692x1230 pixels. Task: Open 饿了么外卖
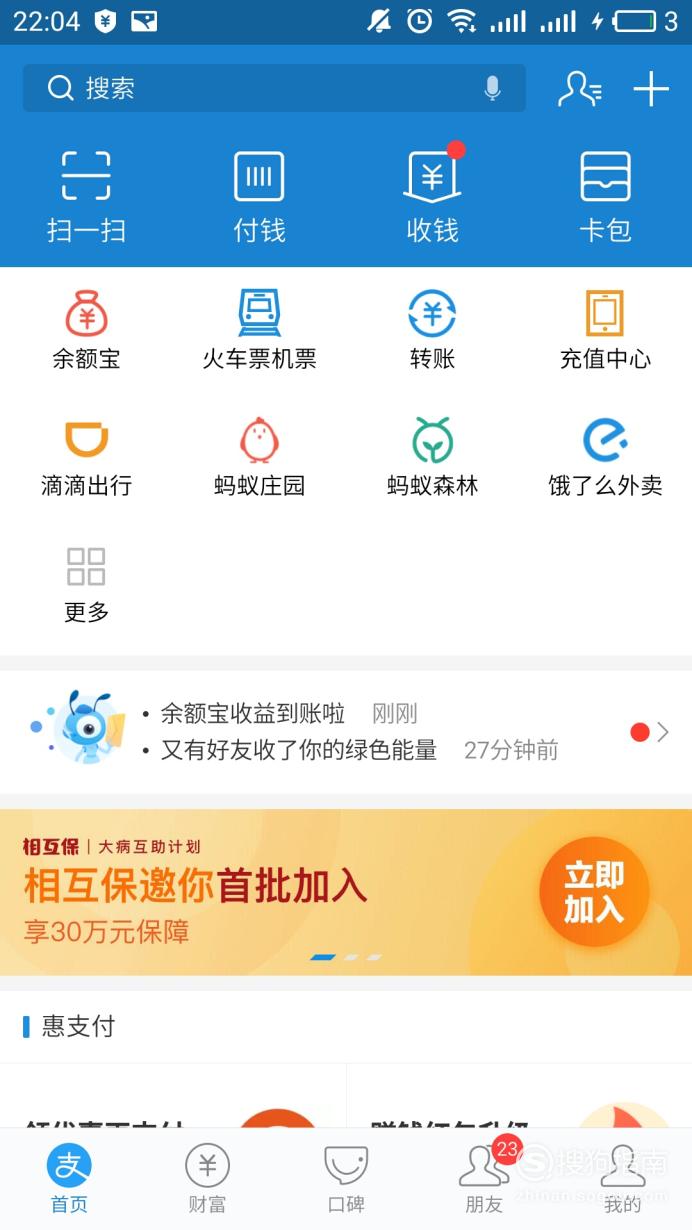[x=605, y=457]
